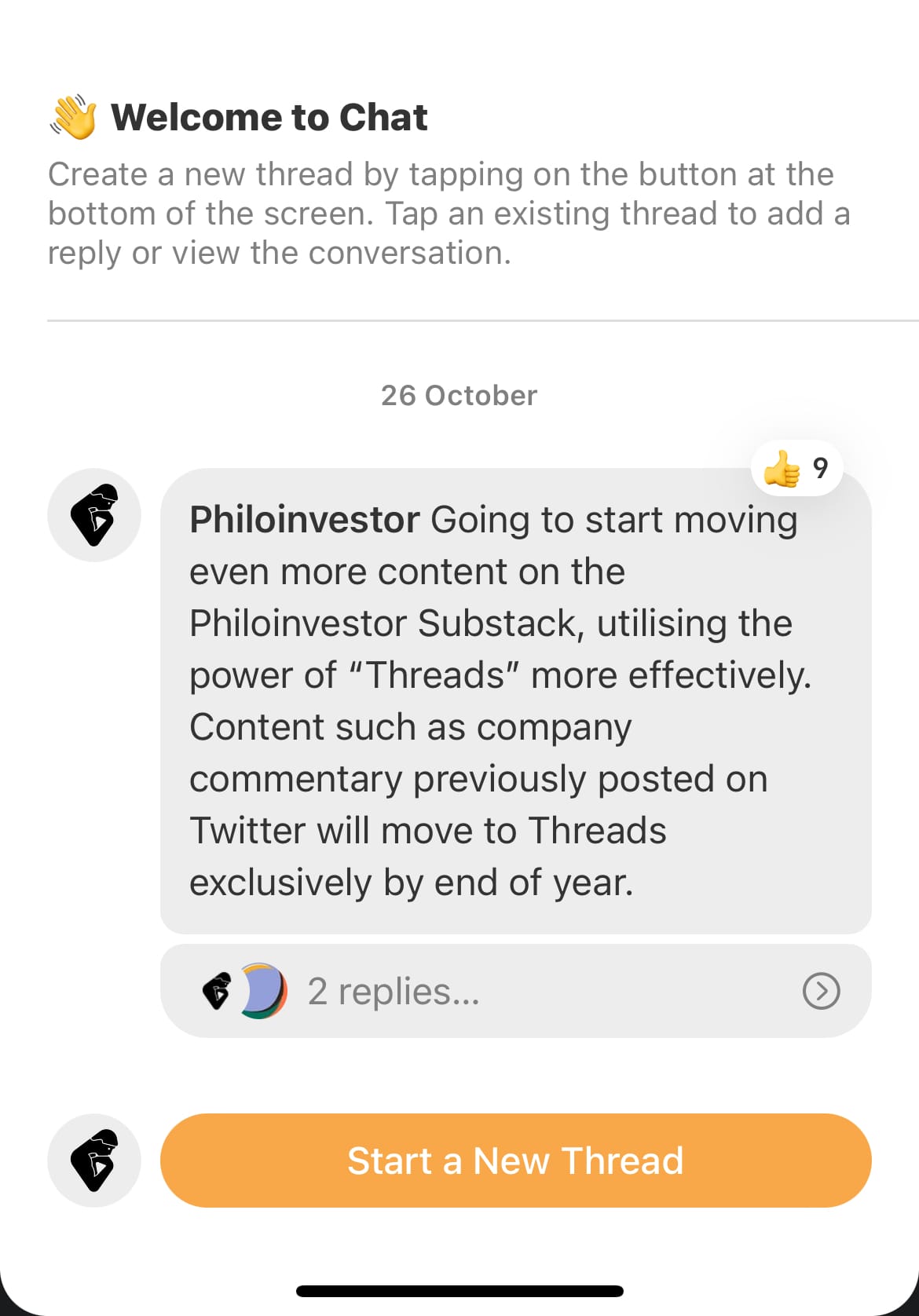Tap the reaction badge showing 9 likes
This screenshot has height=1316, width=919.
tap(796, 467)
